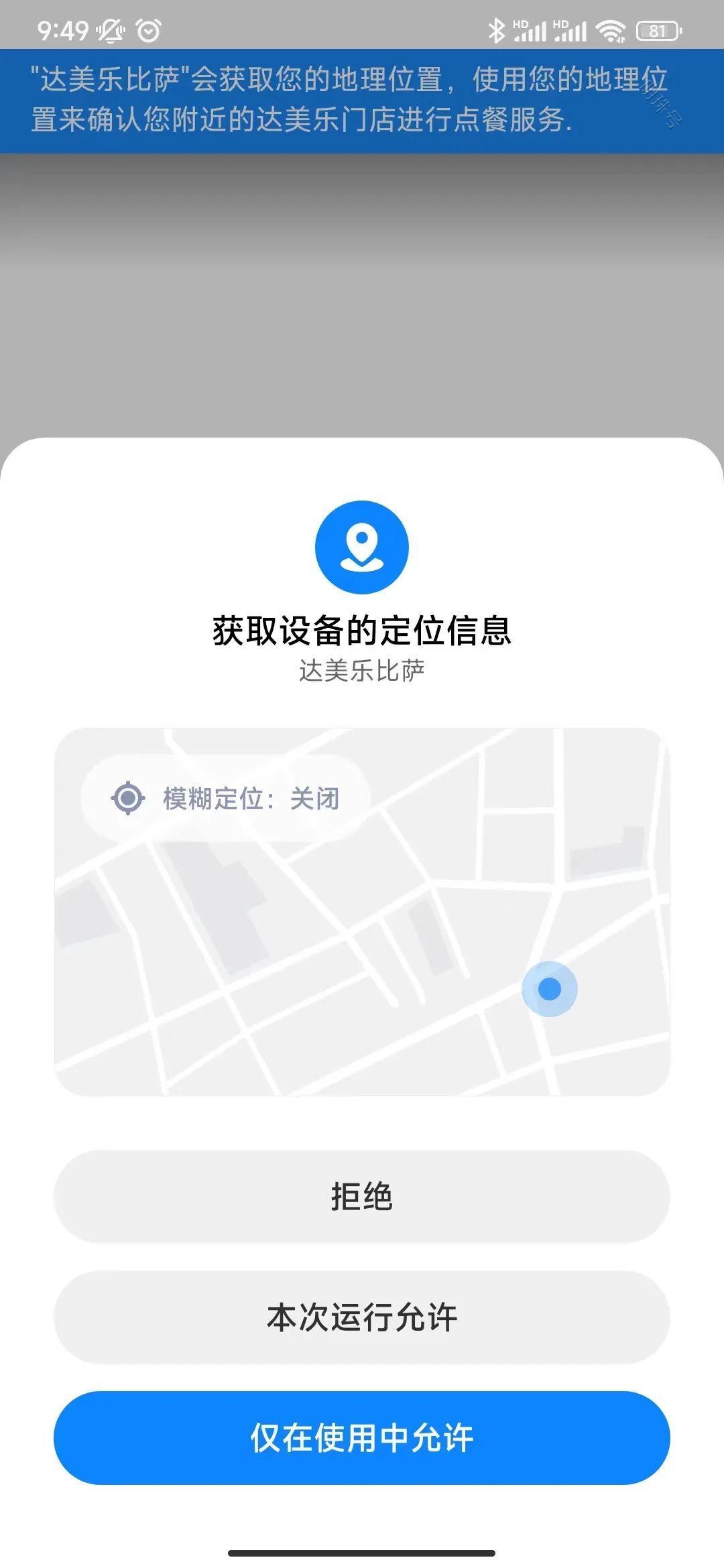Tap 拒绝 to deny location access
The image size is (724, 1568).
click(362, 1196)
